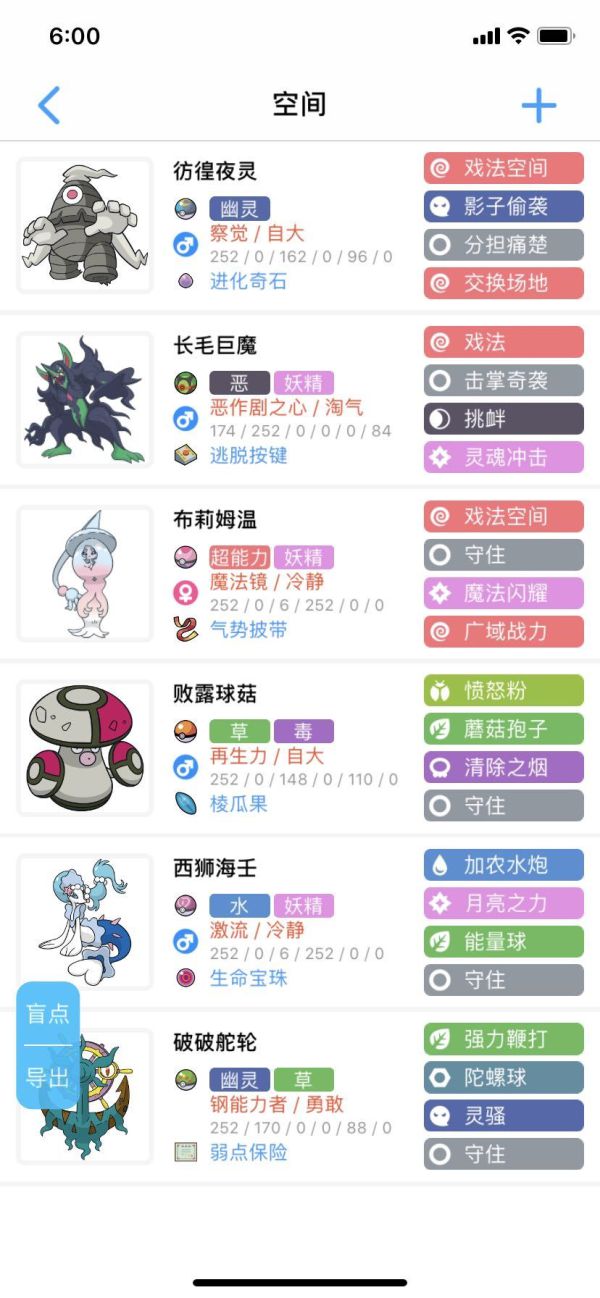This screenshot has width=600, height=1298.
Task: Add a new entry with the plus icon
Action: (x=538, y=105)
